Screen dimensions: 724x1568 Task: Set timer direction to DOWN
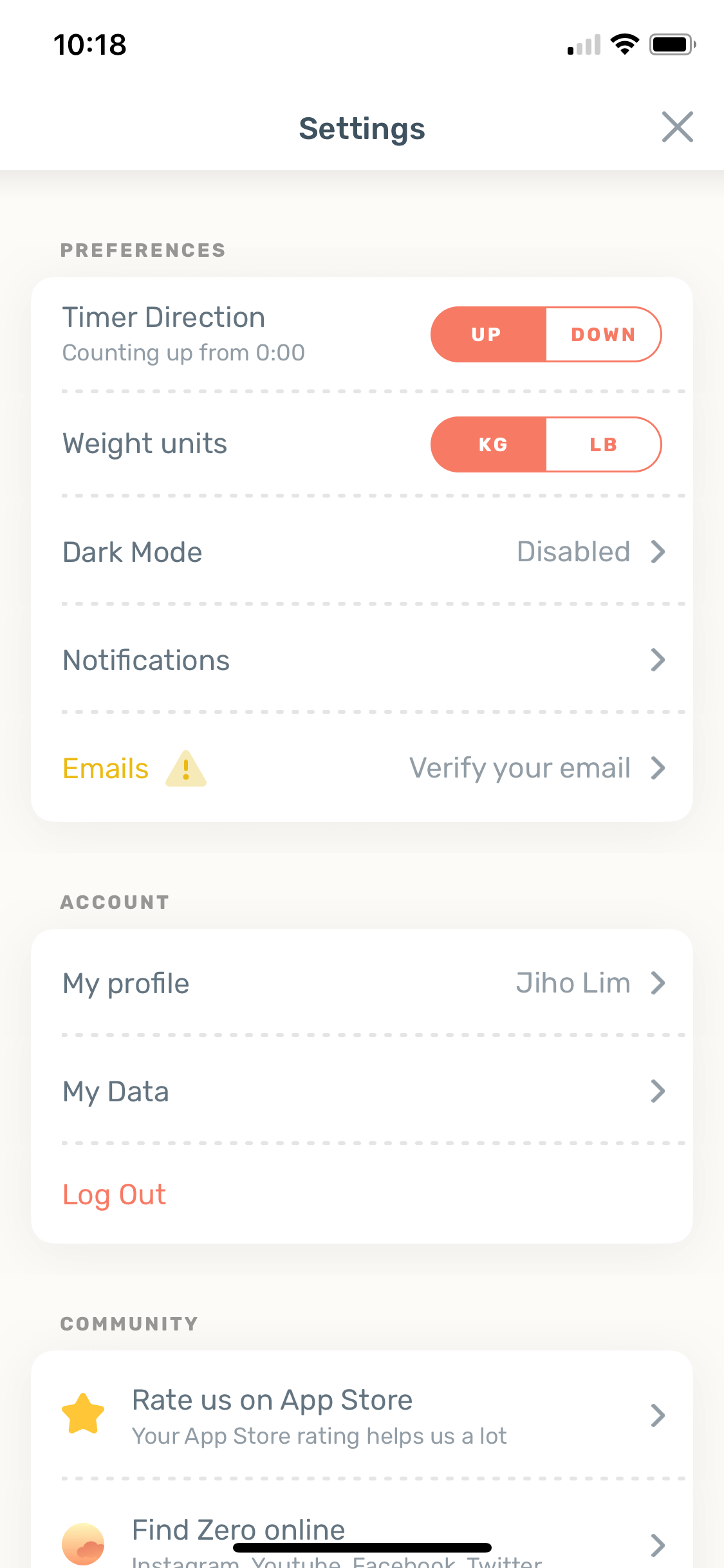click(x=604, y=335)
